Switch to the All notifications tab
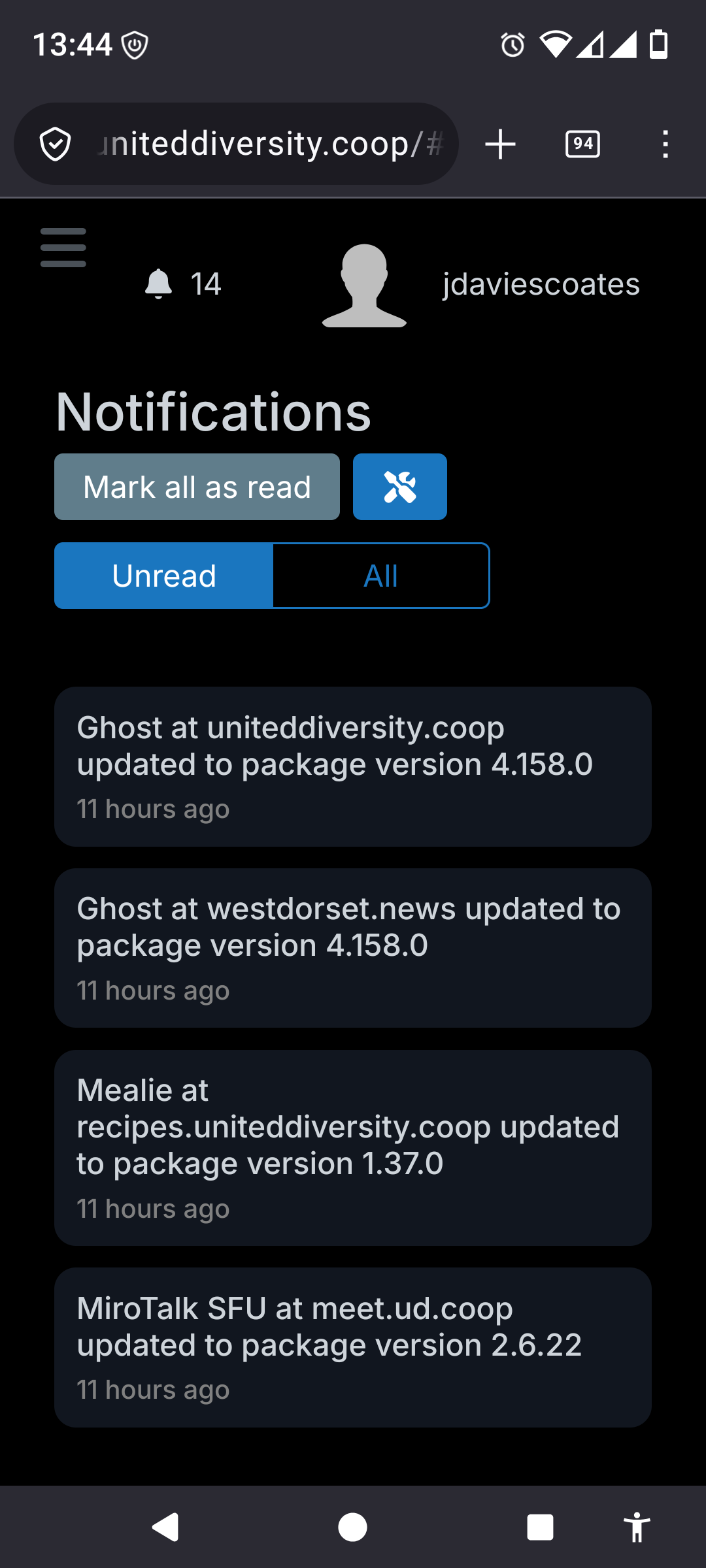706x1568 pixels. click(380, 576)
